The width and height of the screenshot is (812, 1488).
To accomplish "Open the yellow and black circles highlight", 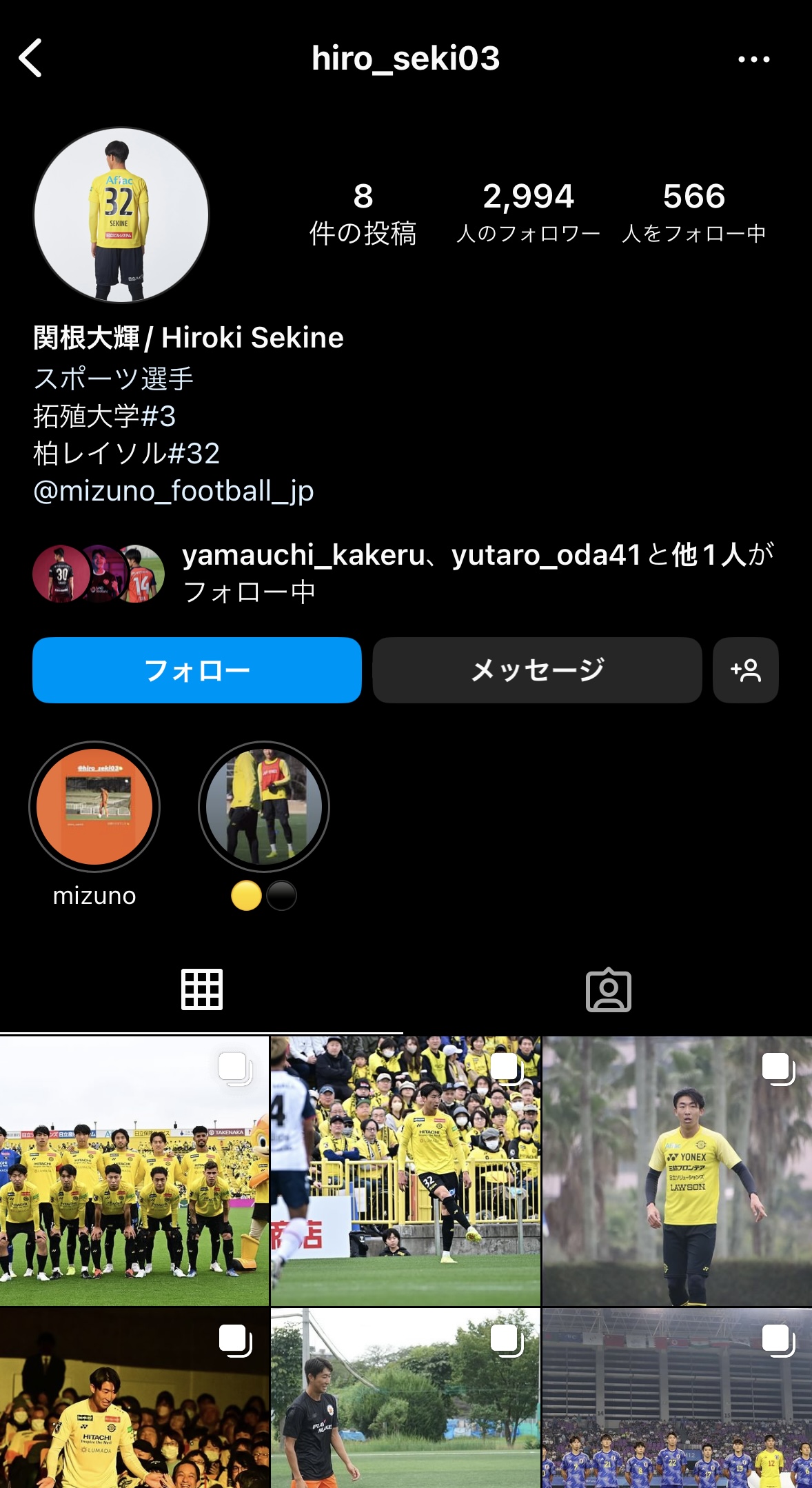I will (264, 807).
